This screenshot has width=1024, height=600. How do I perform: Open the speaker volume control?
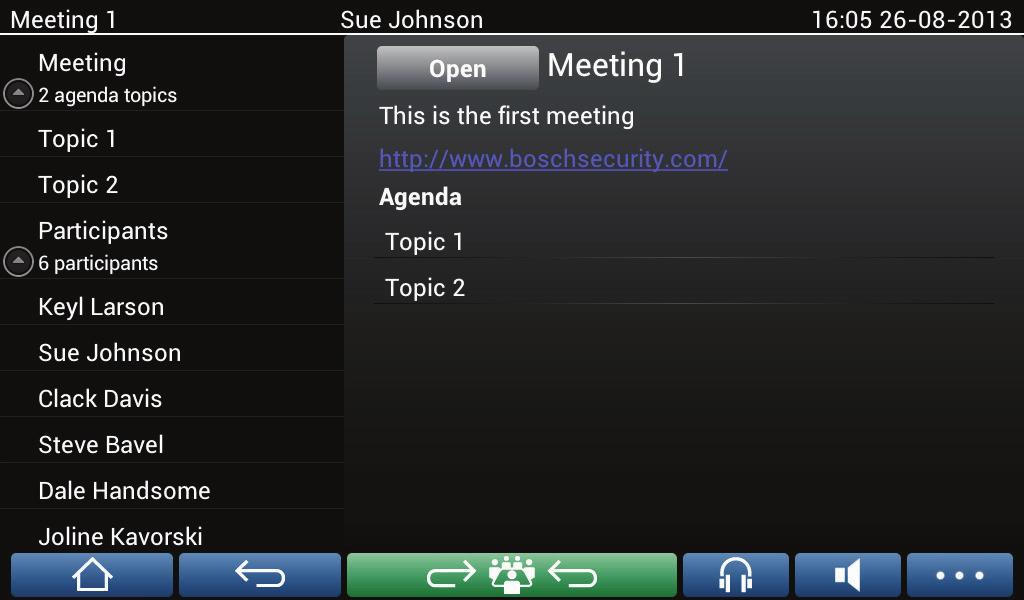coord(847,576)
